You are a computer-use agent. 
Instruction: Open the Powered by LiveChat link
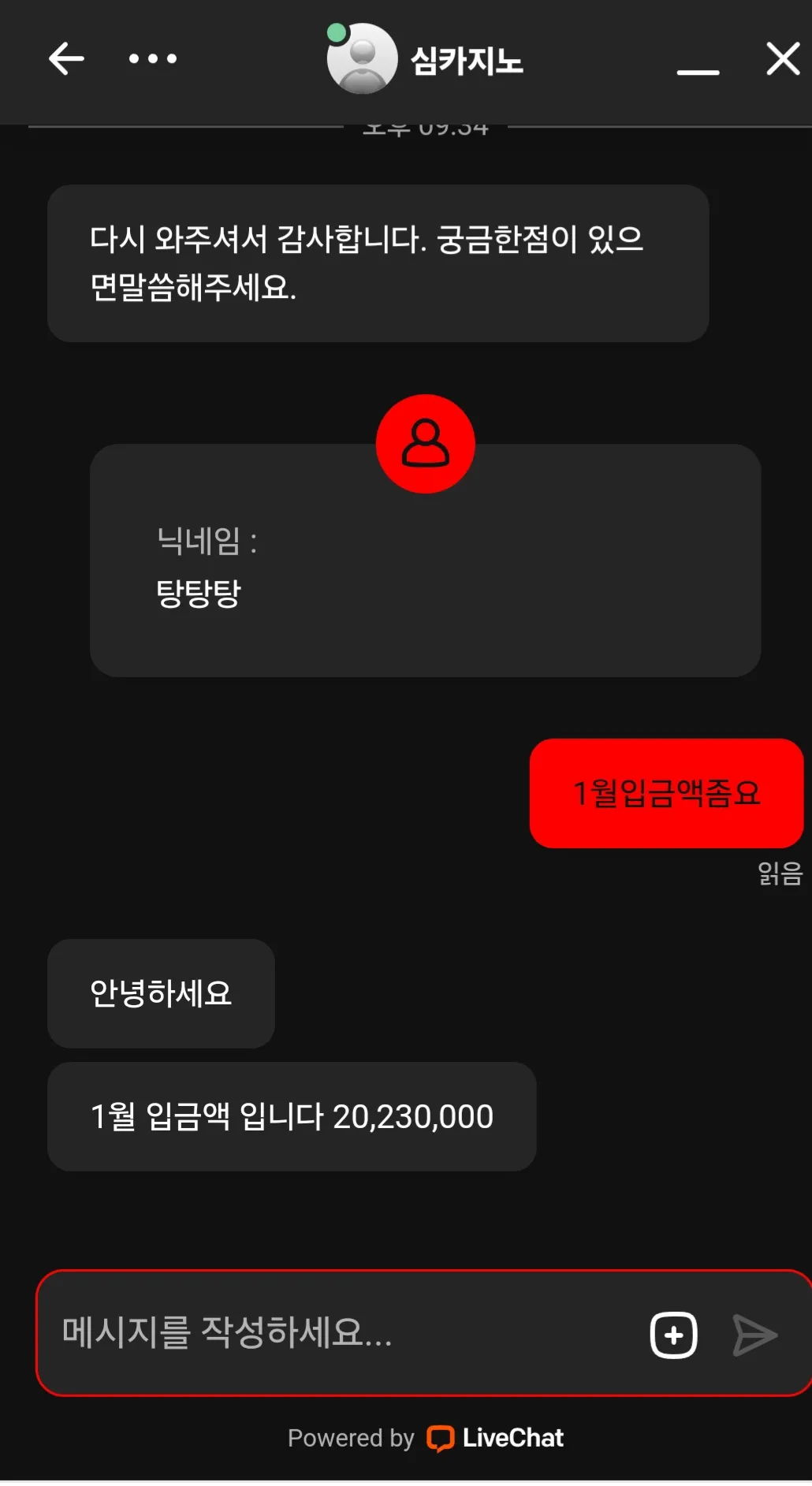426,1438
